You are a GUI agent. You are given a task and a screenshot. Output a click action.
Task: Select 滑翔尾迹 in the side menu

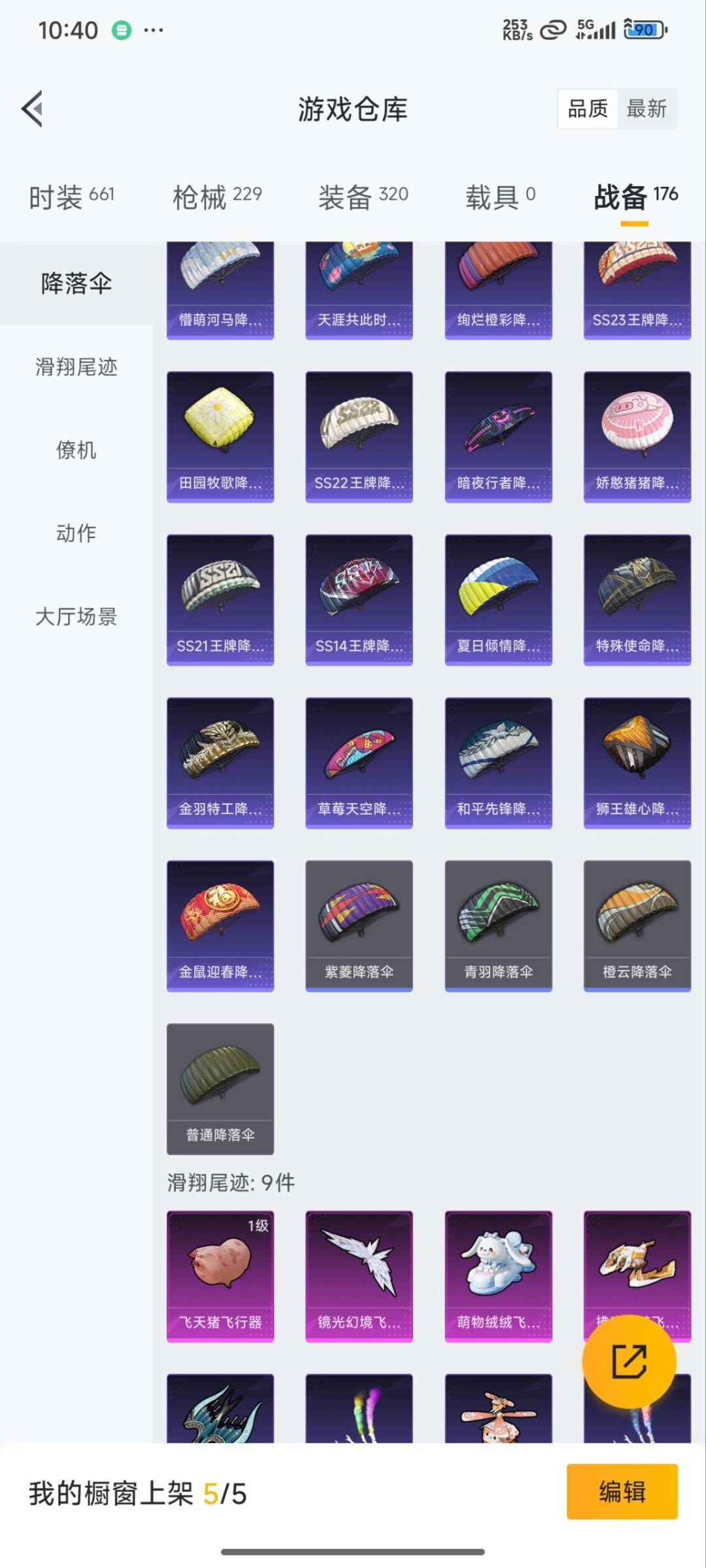(76, 367)
